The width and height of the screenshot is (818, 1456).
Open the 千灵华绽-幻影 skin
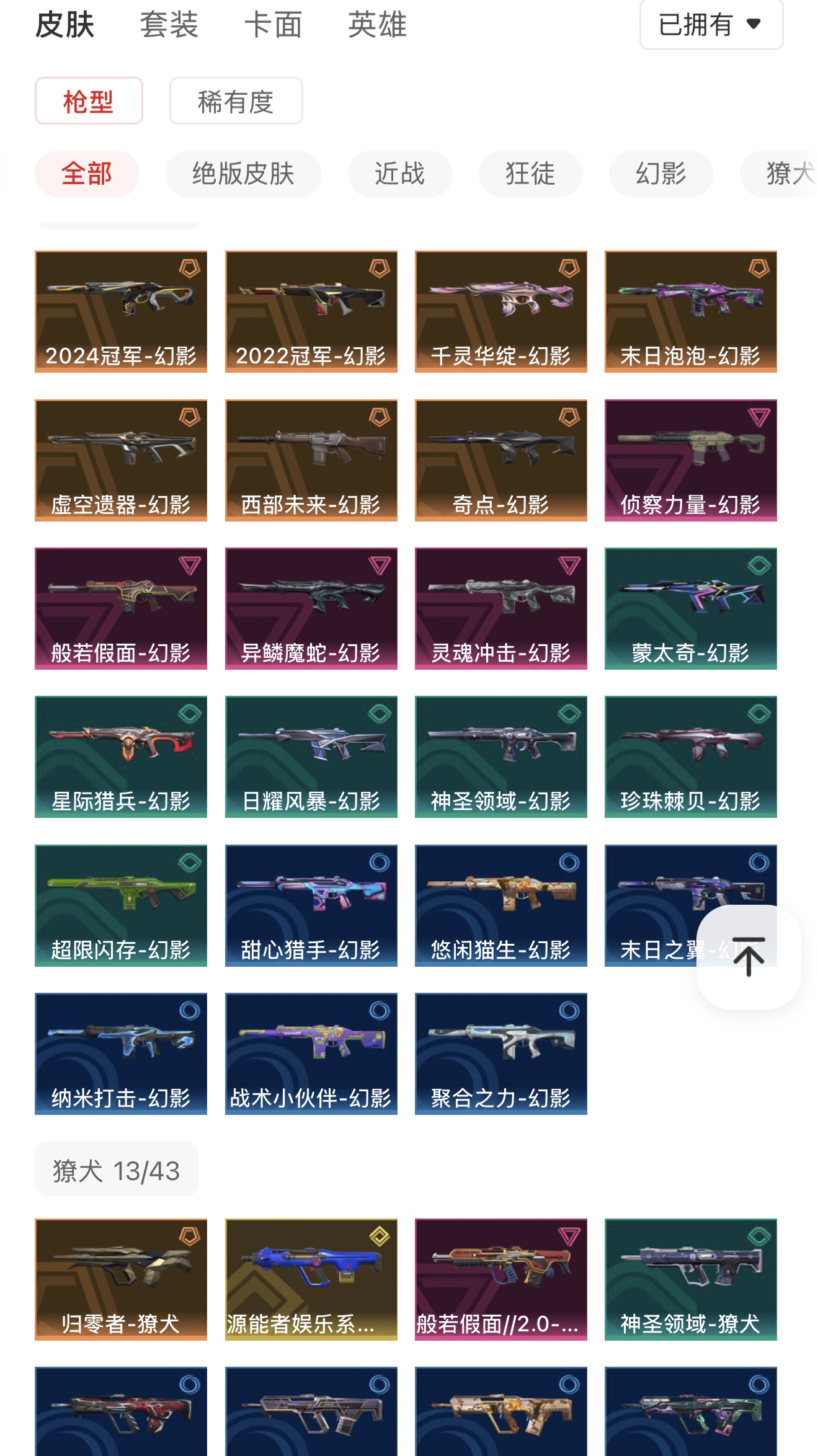point(500,311)
